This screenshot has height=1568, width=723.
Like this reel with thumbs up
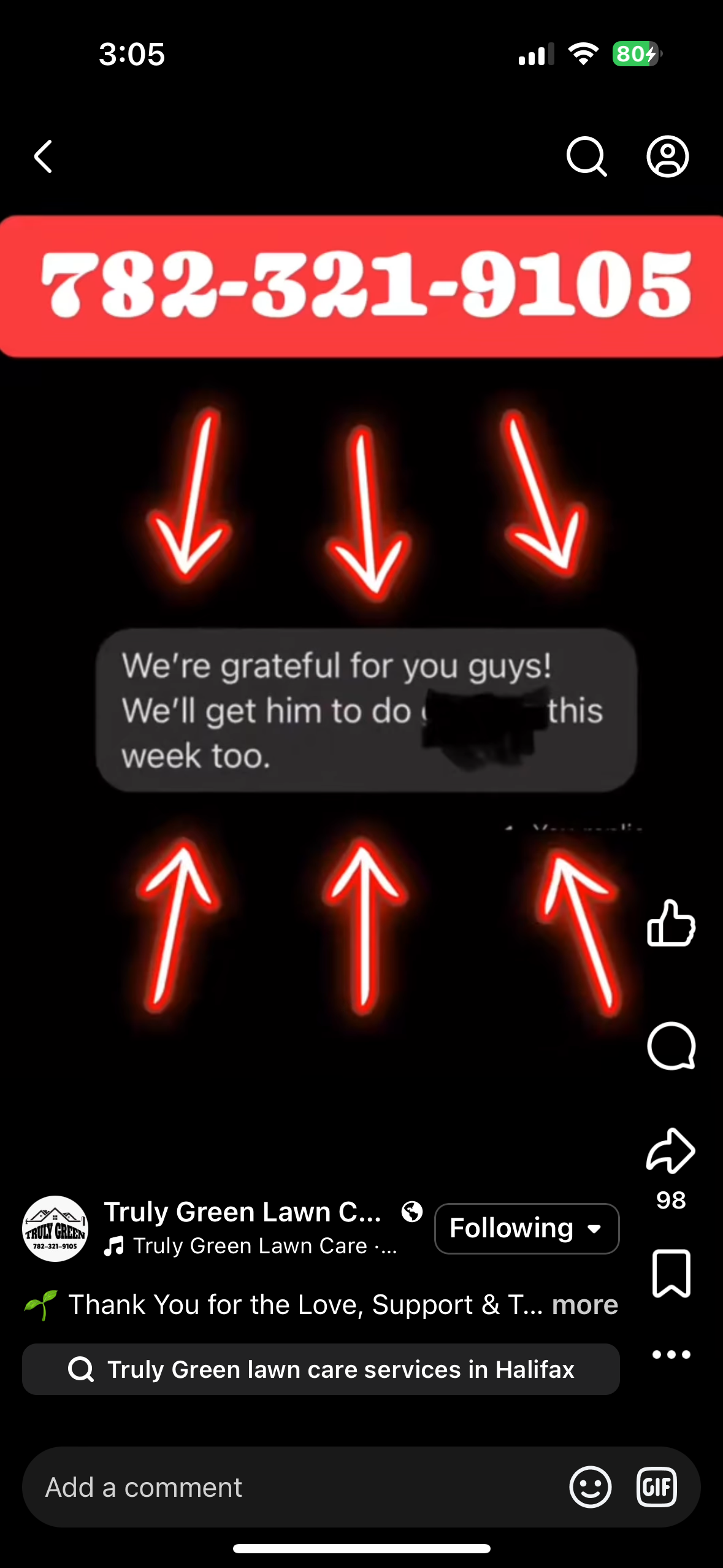pyautogui.click(x=671, y=924)
